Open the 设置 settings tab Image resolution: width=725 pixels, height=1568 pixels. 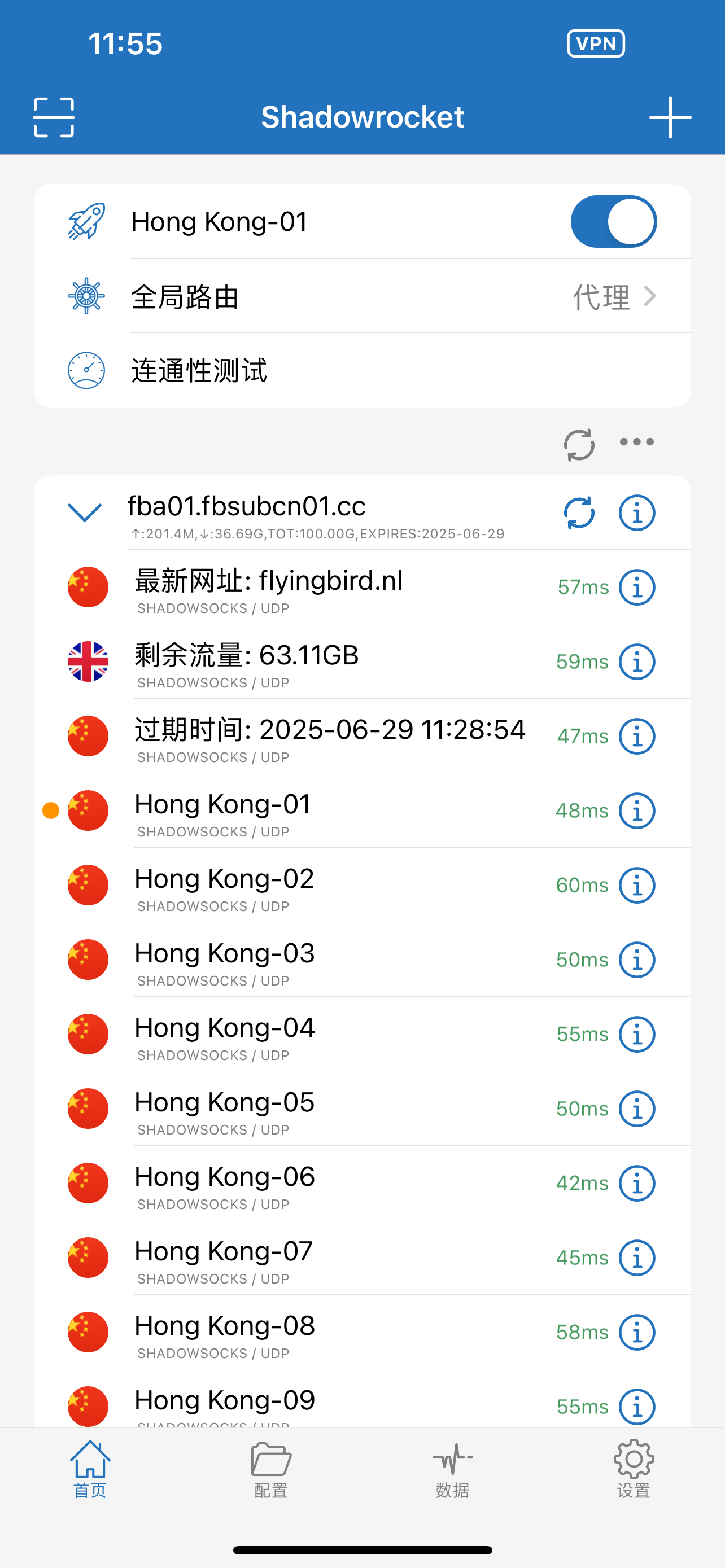point(634,1469)
